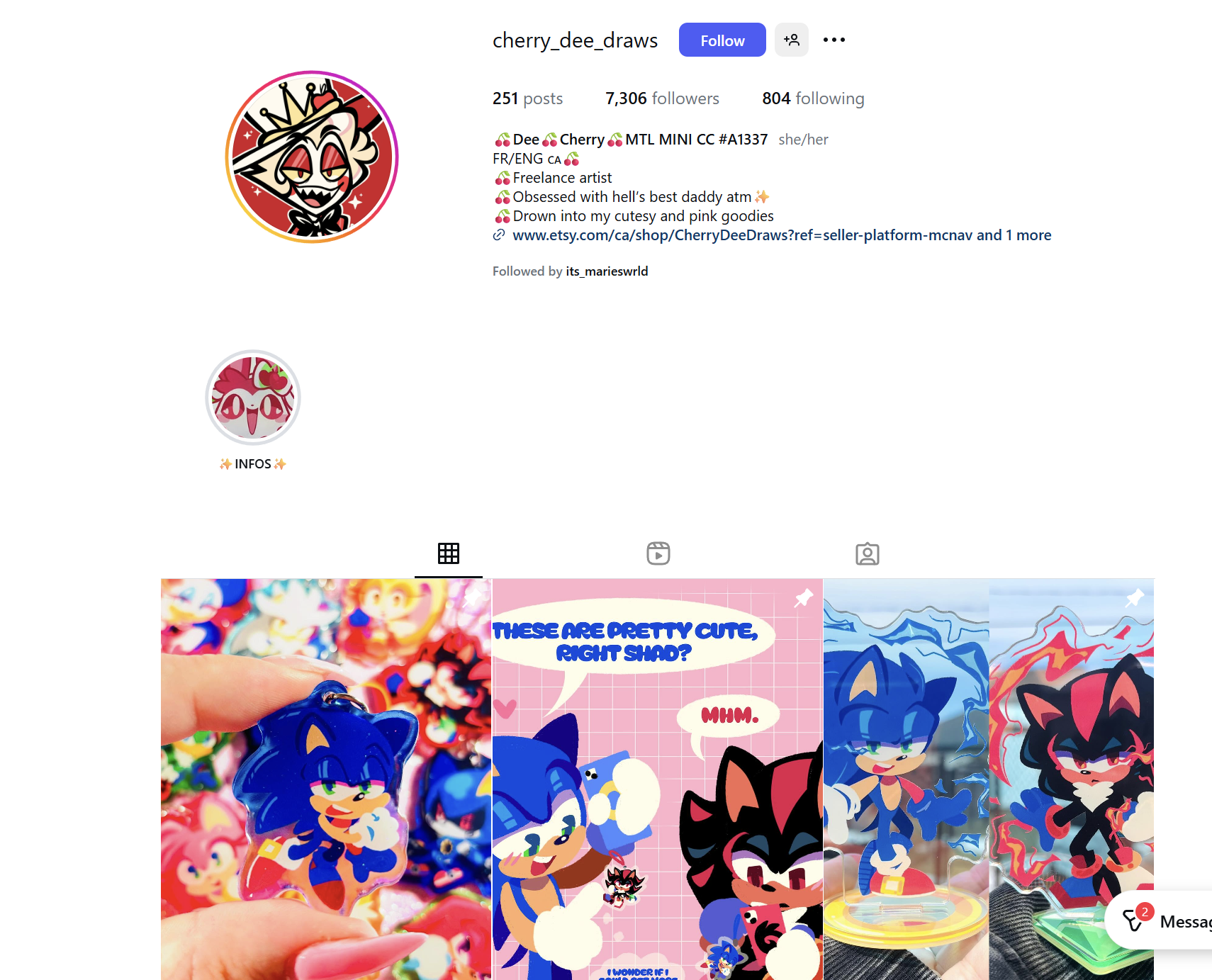Open the pink comic post with Shadow
Screen dimensions: 1212x980
point(658,779)
